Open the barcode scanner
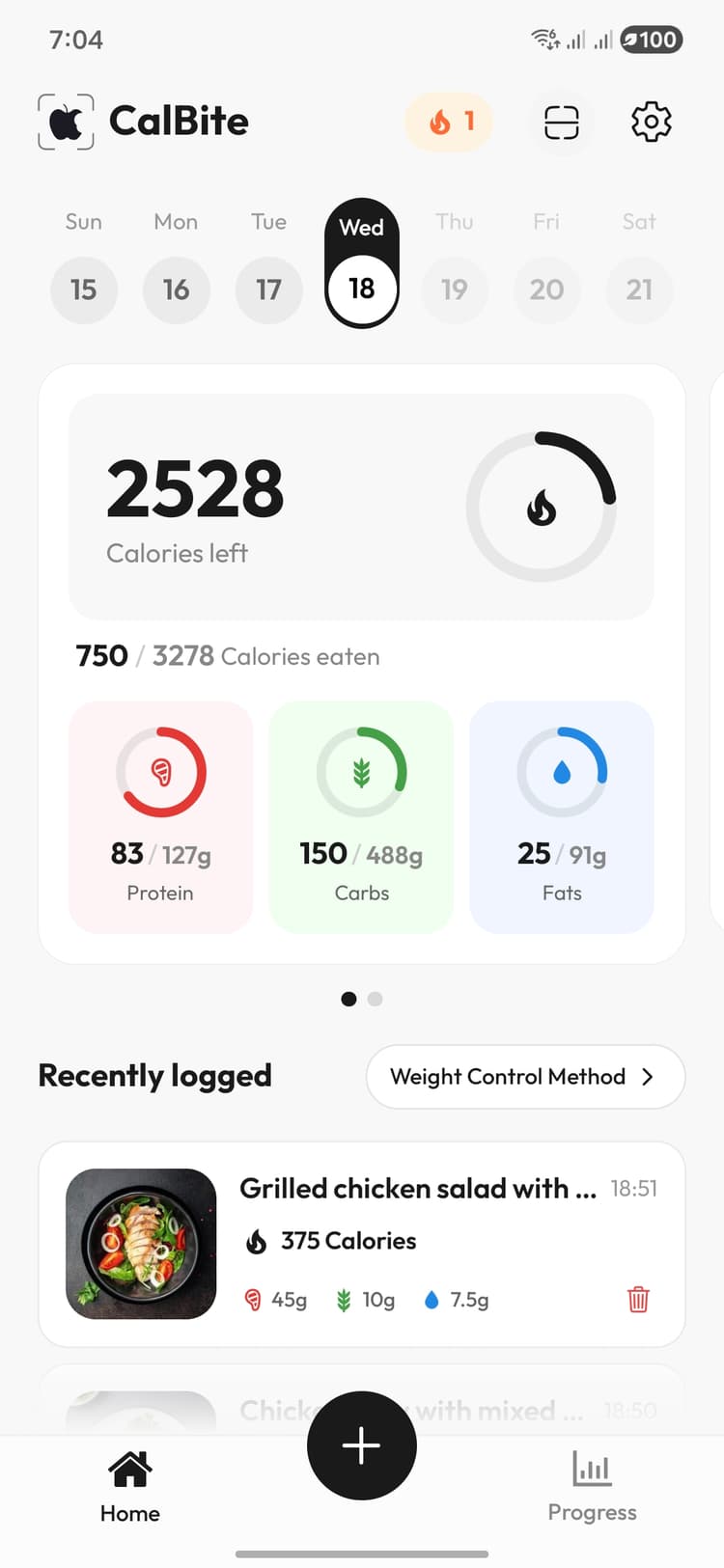Viewport: 724px width, 1568px height. (x=560, y=122)
